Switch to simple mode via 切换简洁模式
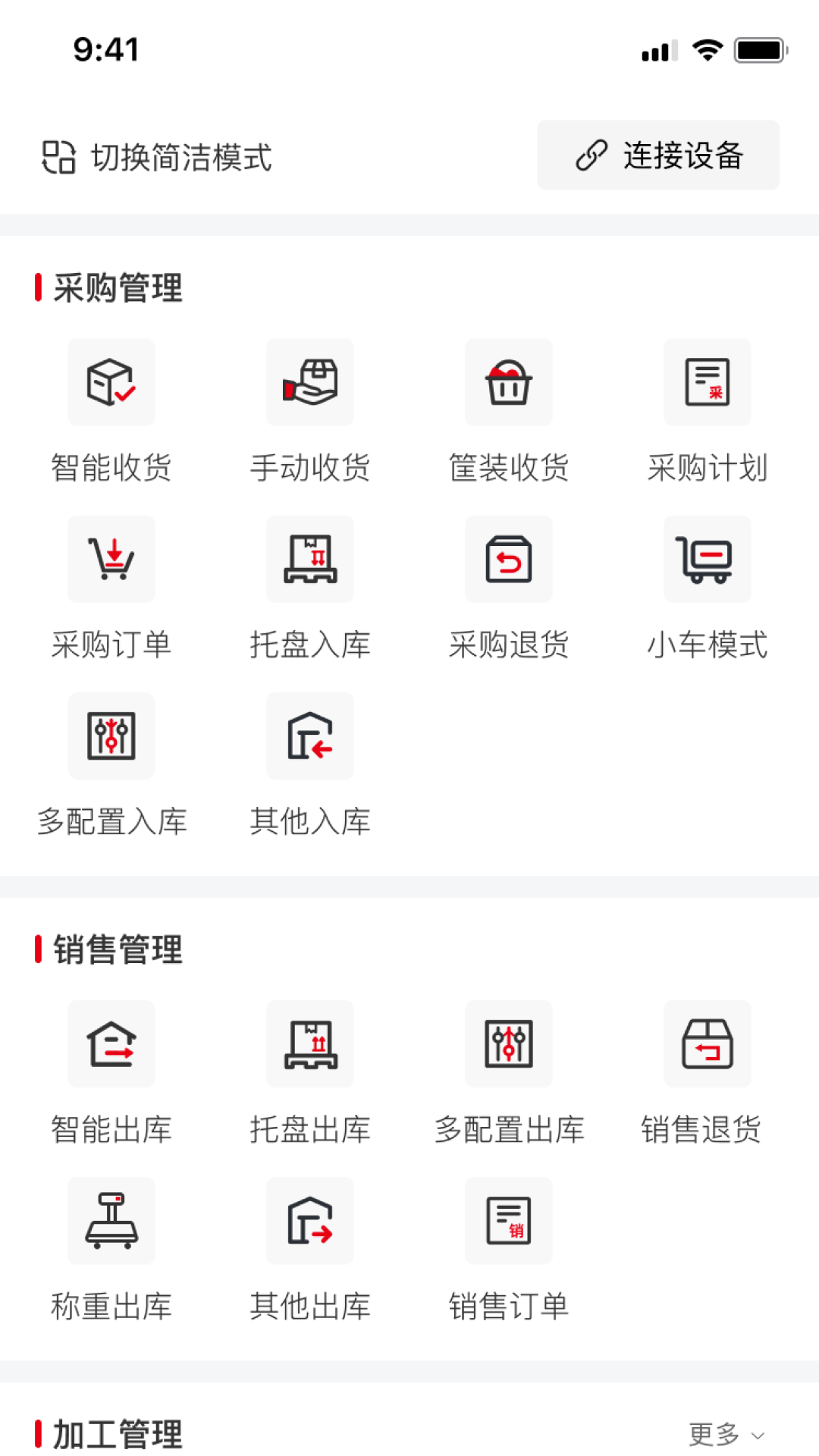This screenshot has width=819, height=1456. (x=157, y=157)
